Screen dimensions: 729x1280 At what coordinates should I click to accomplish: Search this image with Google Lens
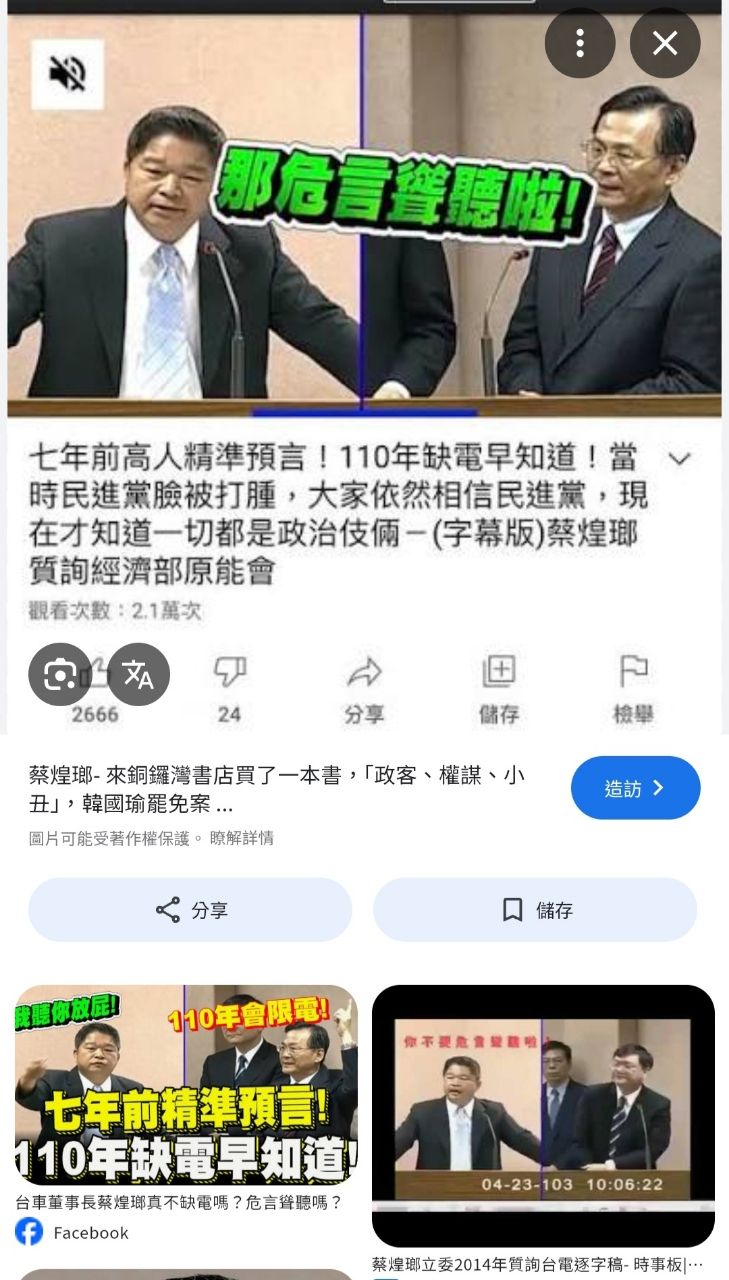[x=60, y=675]
